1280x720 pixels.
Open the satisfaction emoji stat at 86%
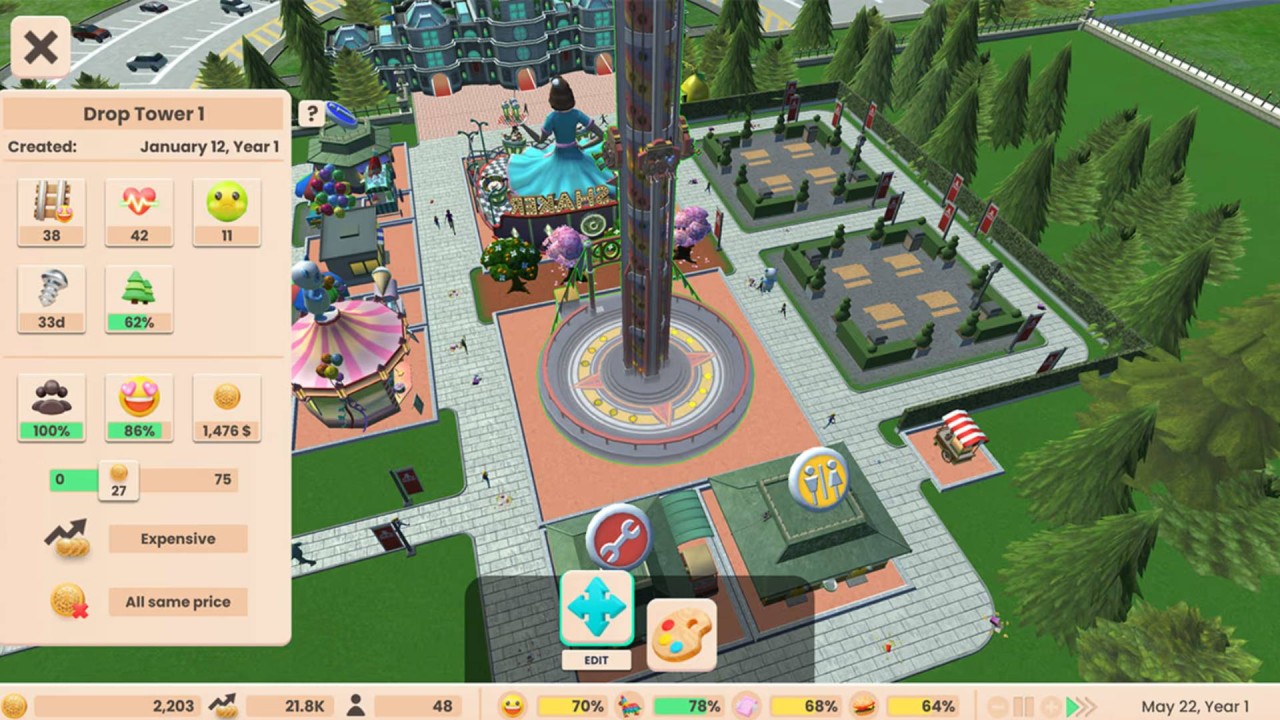click(x=139, y=407)
